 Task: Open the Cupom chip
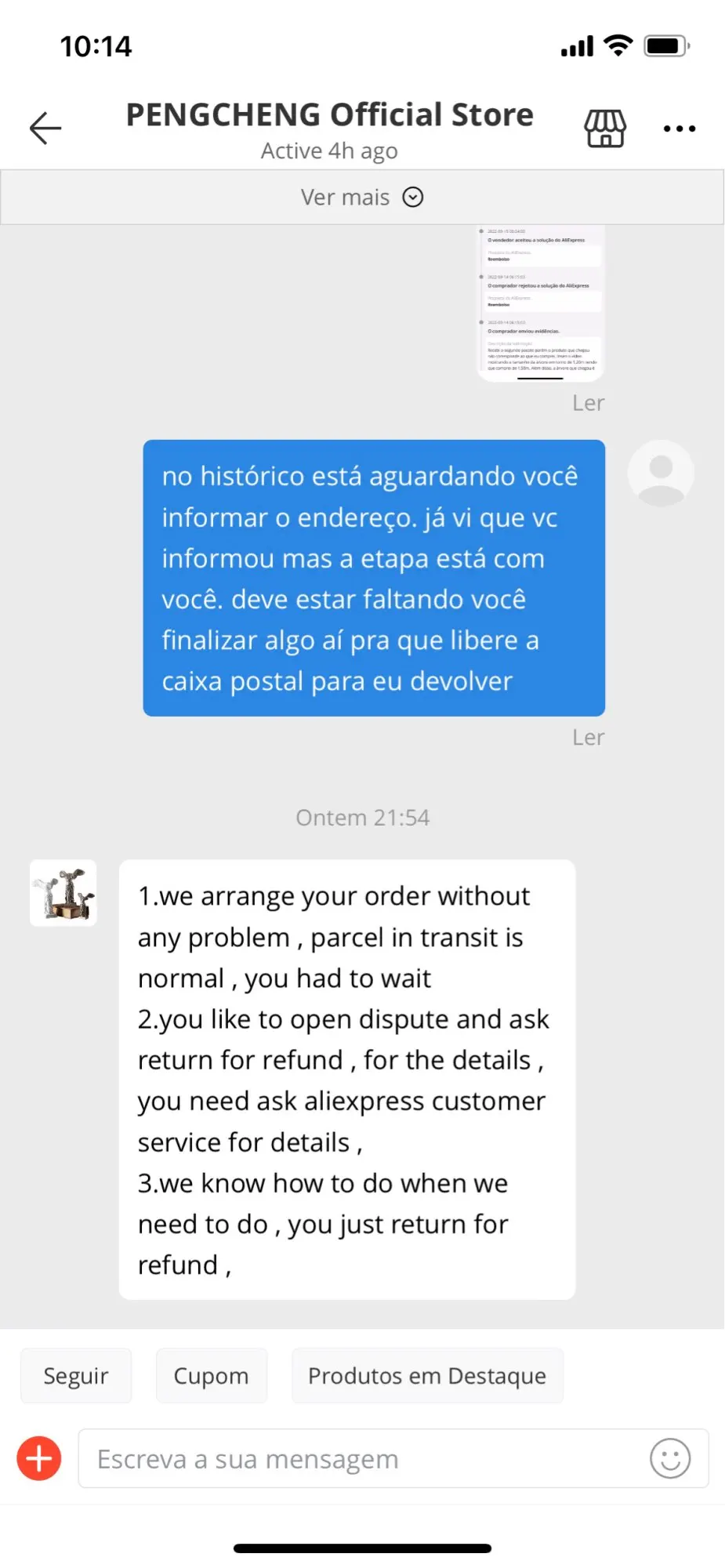pyautogui.click(x=211, y=1376)
